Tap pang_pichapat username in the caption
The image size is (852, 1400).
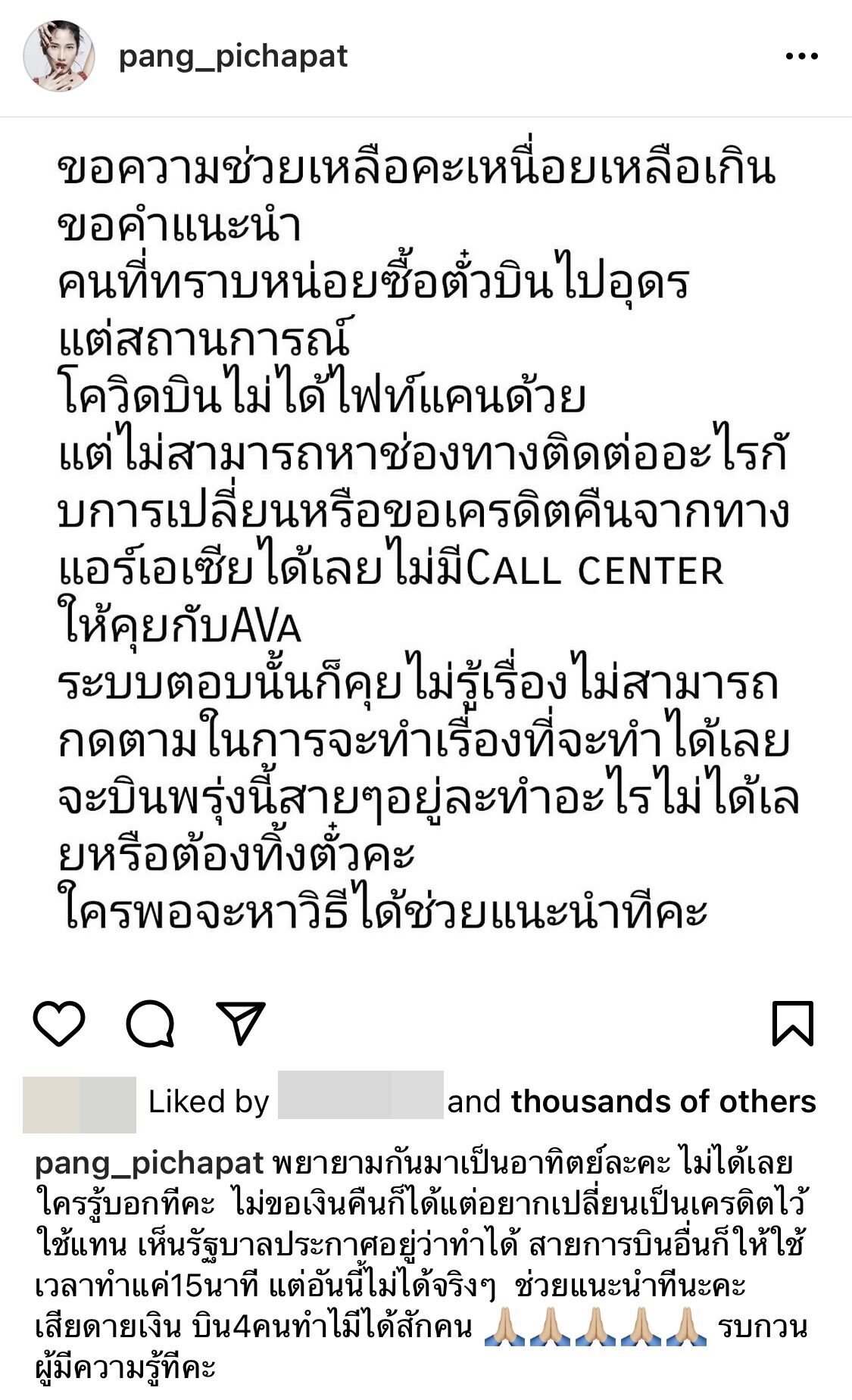click(x=149, y=1164)
